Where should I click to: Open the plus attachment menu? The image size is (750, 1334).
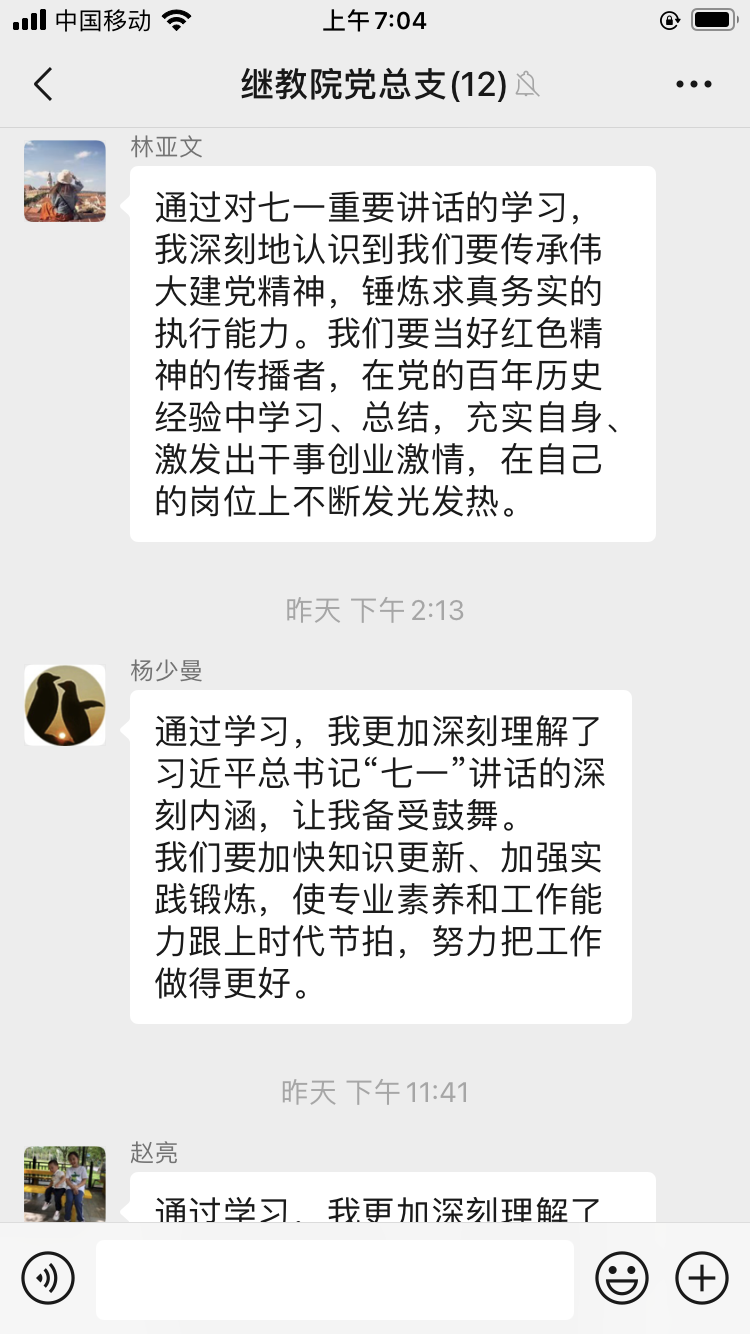click(x=702, y=1278)
